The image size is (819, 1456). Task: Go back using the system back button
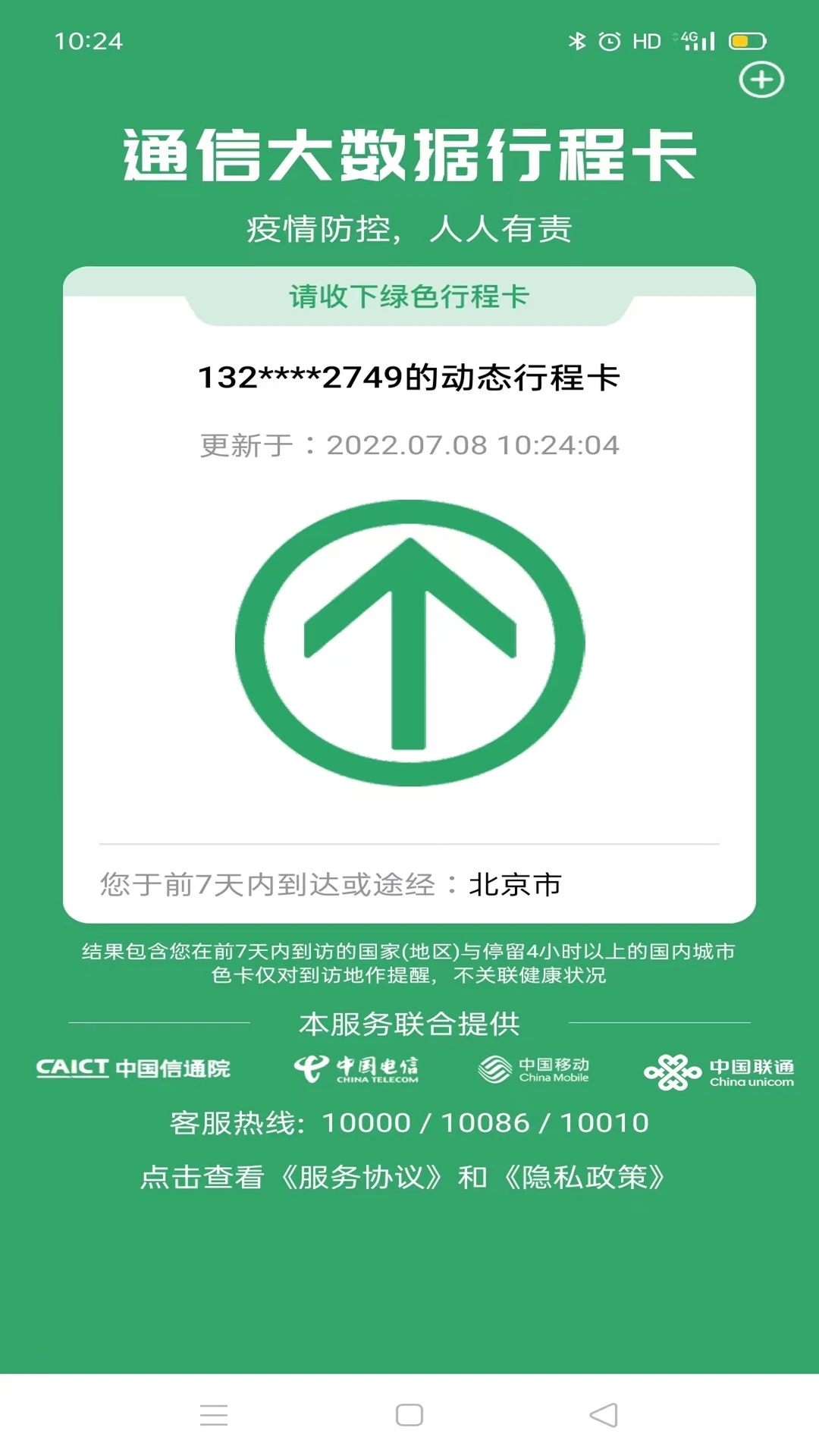point(604,1415)
